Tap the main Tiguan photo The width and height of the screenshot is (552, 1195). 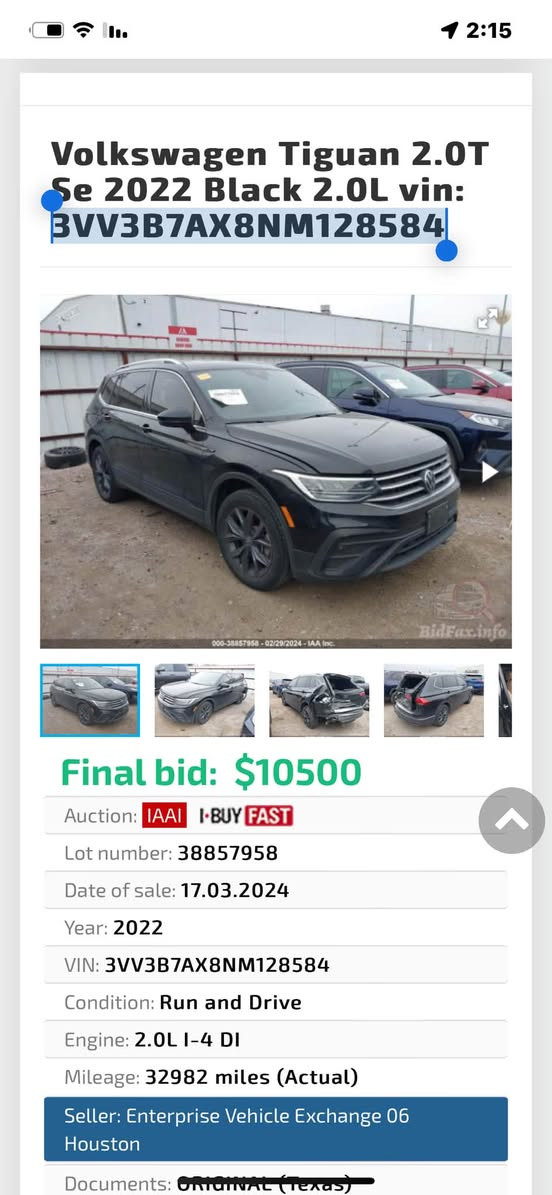[x=276, y=471]
